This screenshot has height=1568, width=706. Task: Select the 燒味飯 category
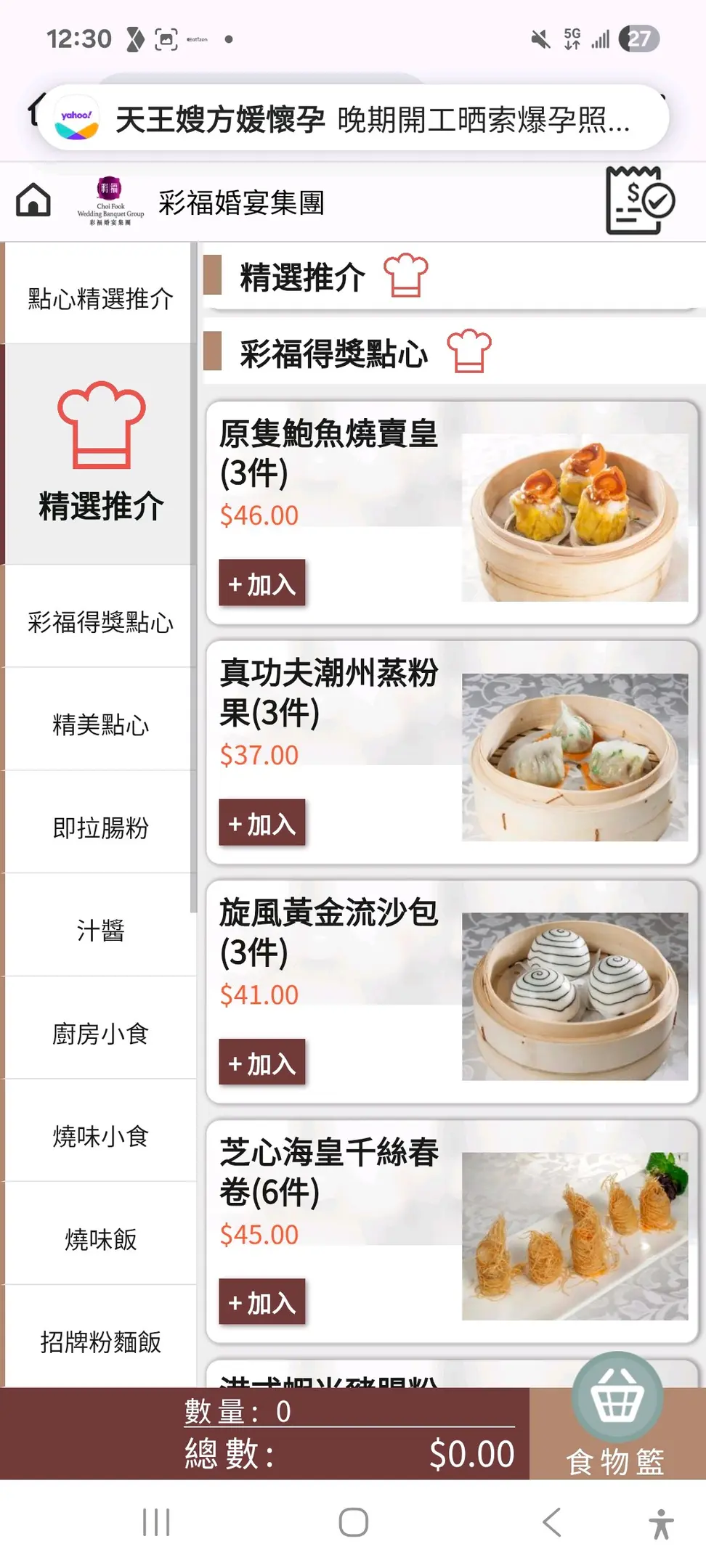pos(100,1239)
